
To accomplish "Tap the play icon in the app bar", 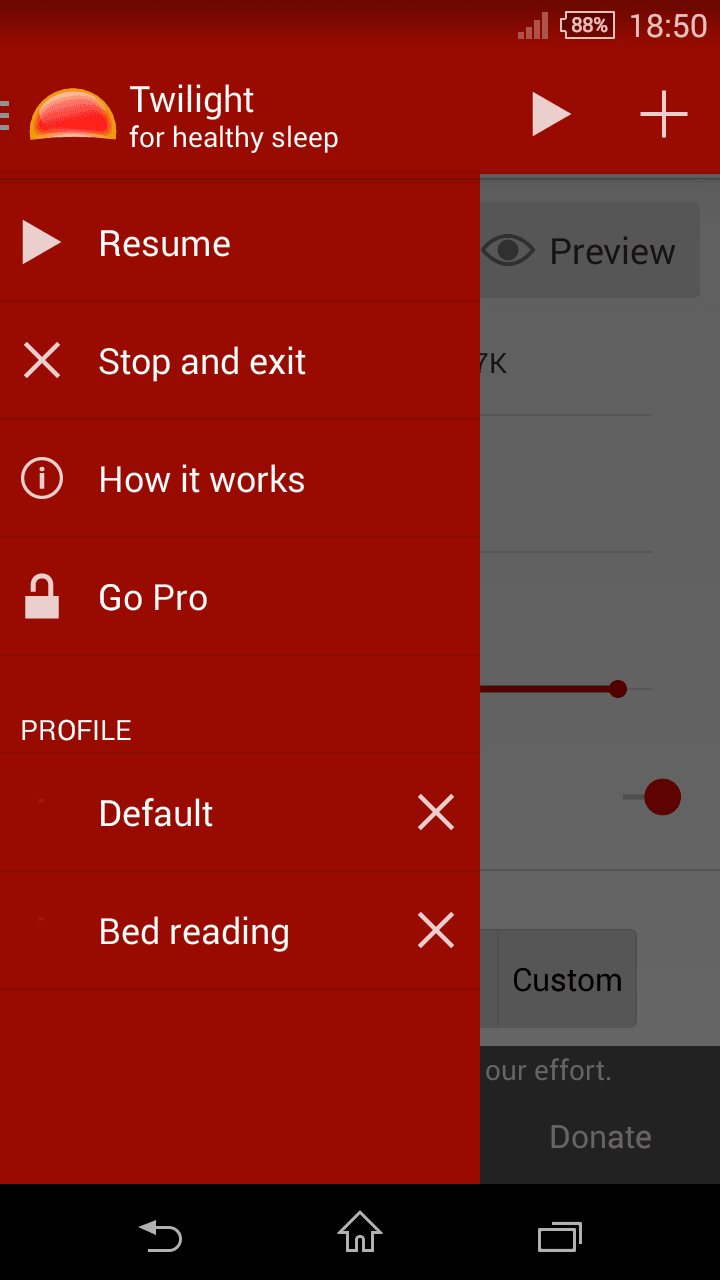I will pyautogui.click(x=551, y=114).
